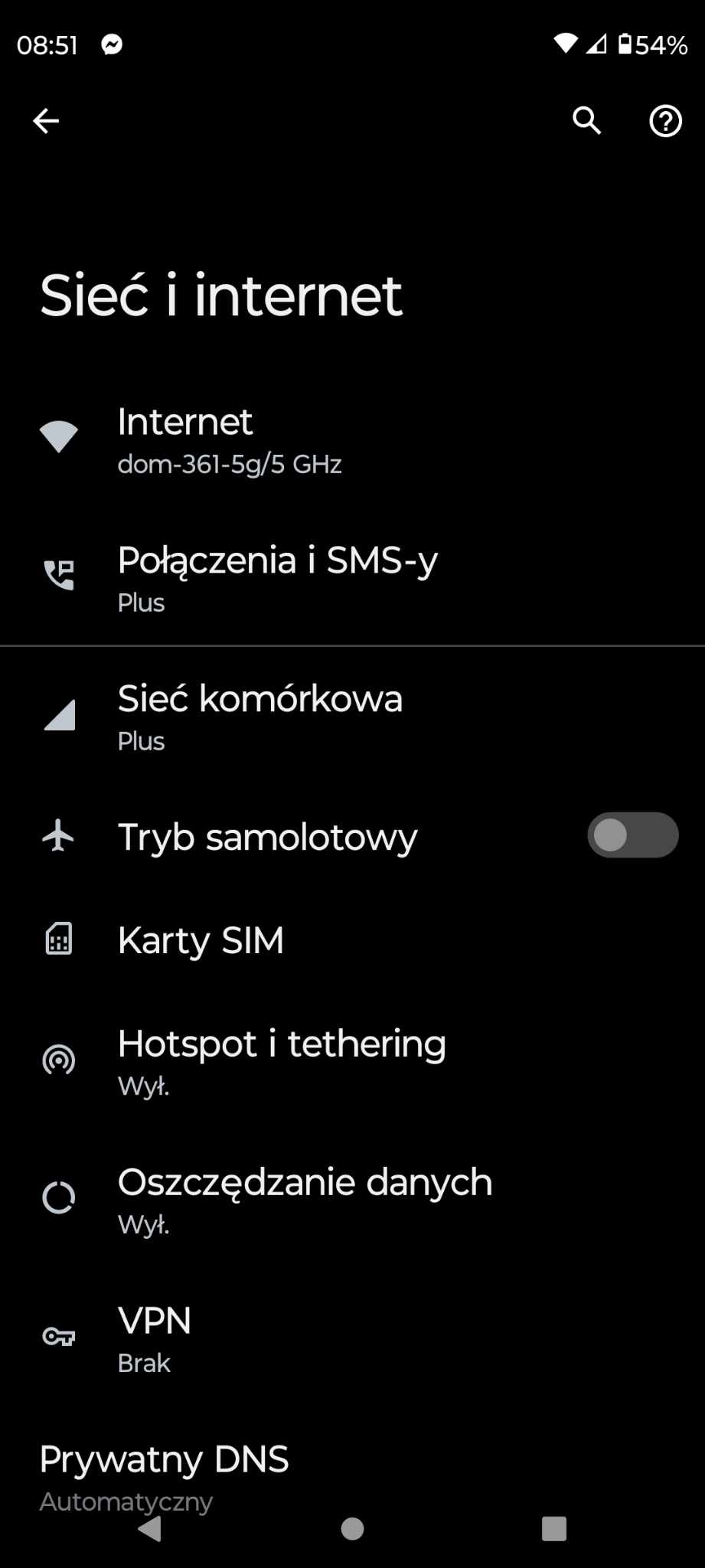
Task: Open Hotspot i tethering
Action: click(x=282, y=1060)
